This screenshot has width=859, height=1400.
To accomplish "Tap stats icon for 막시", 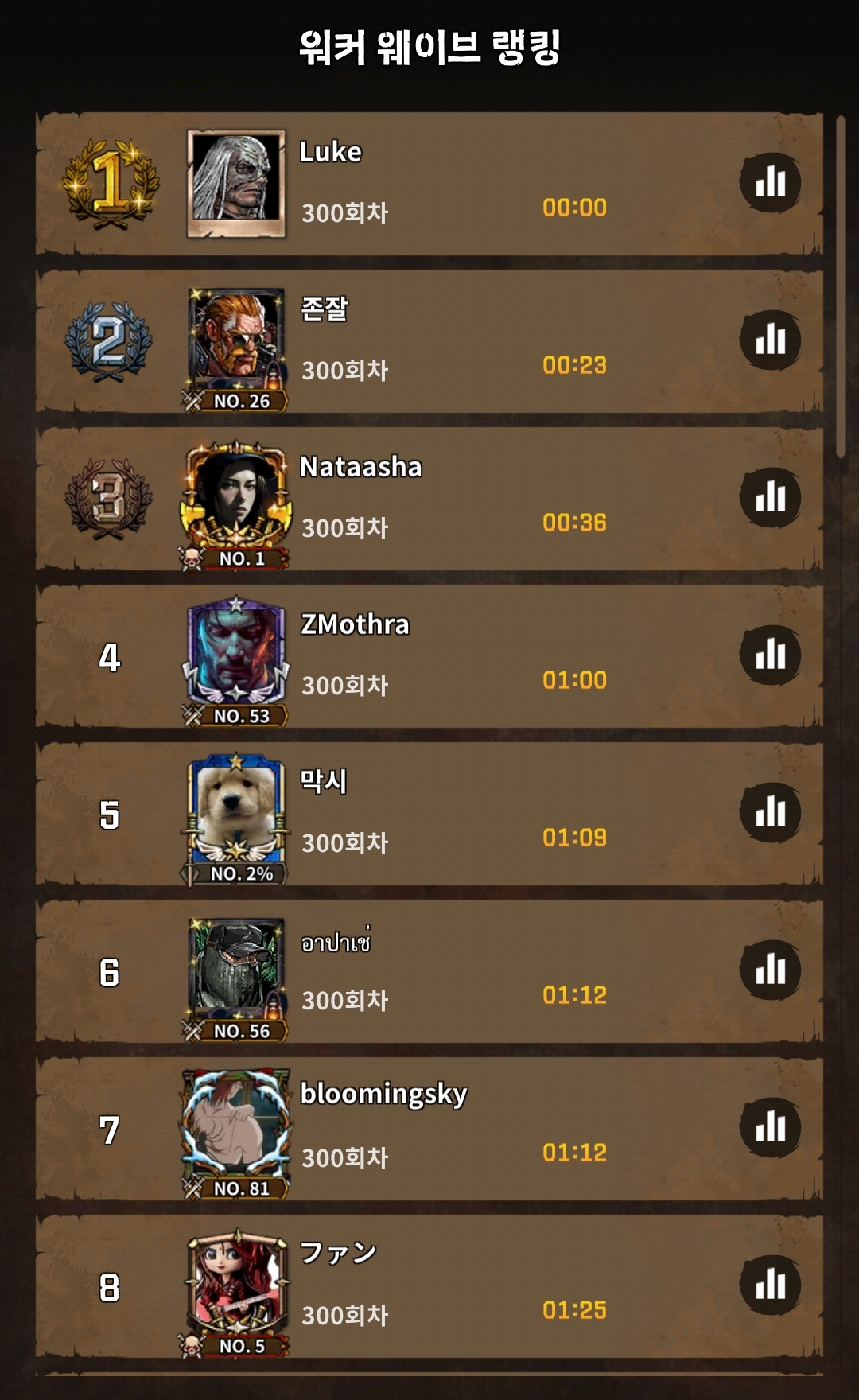I will click(x=770, y=813).
